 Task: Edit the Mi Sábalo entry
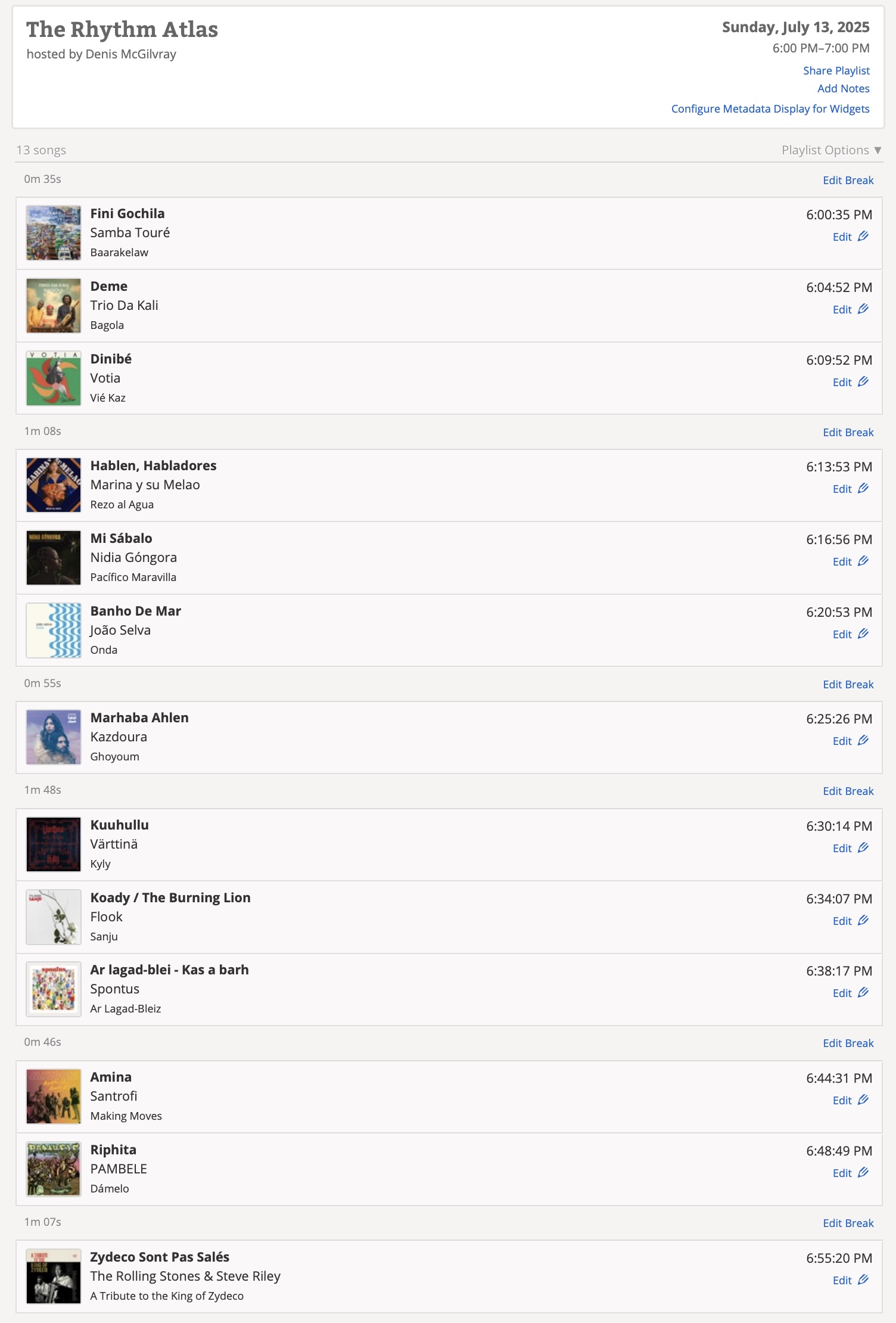tap(850, 561)
